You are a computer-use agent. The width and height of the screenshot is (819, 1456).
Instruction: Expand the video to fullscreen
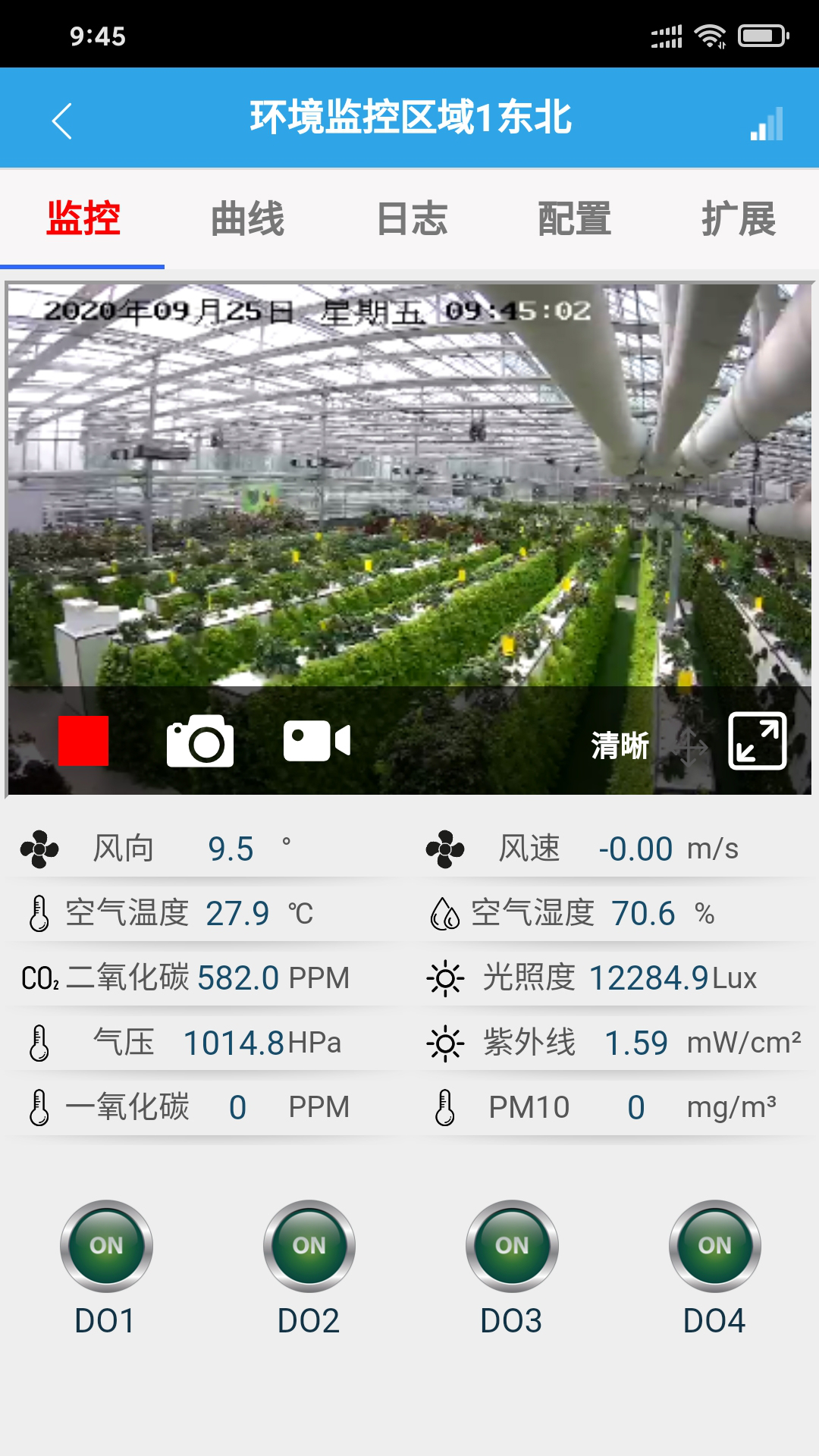point(757,741)
